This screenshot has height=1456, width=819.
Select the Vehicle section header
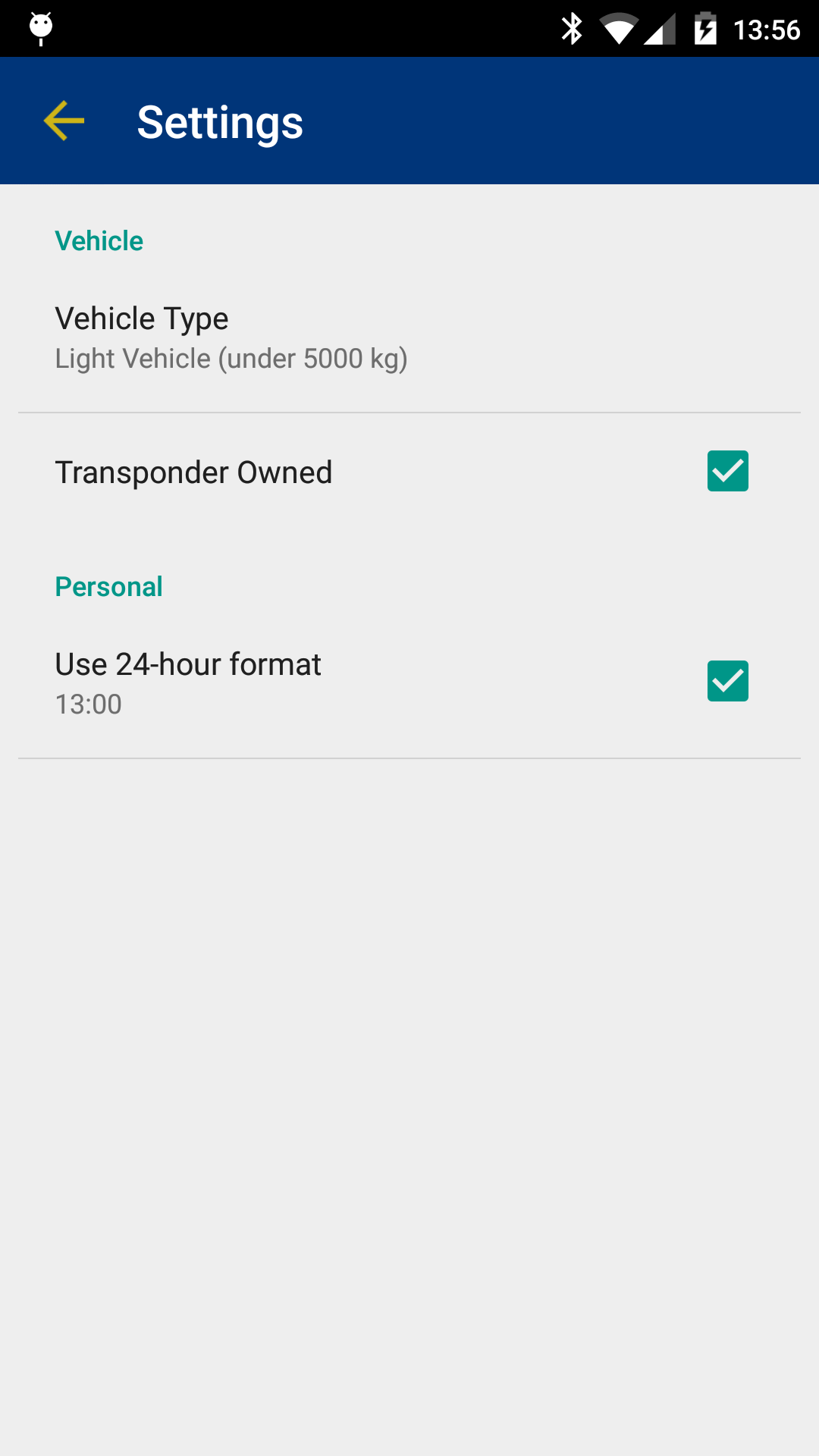pyautogui.click(x=98, y=240)
